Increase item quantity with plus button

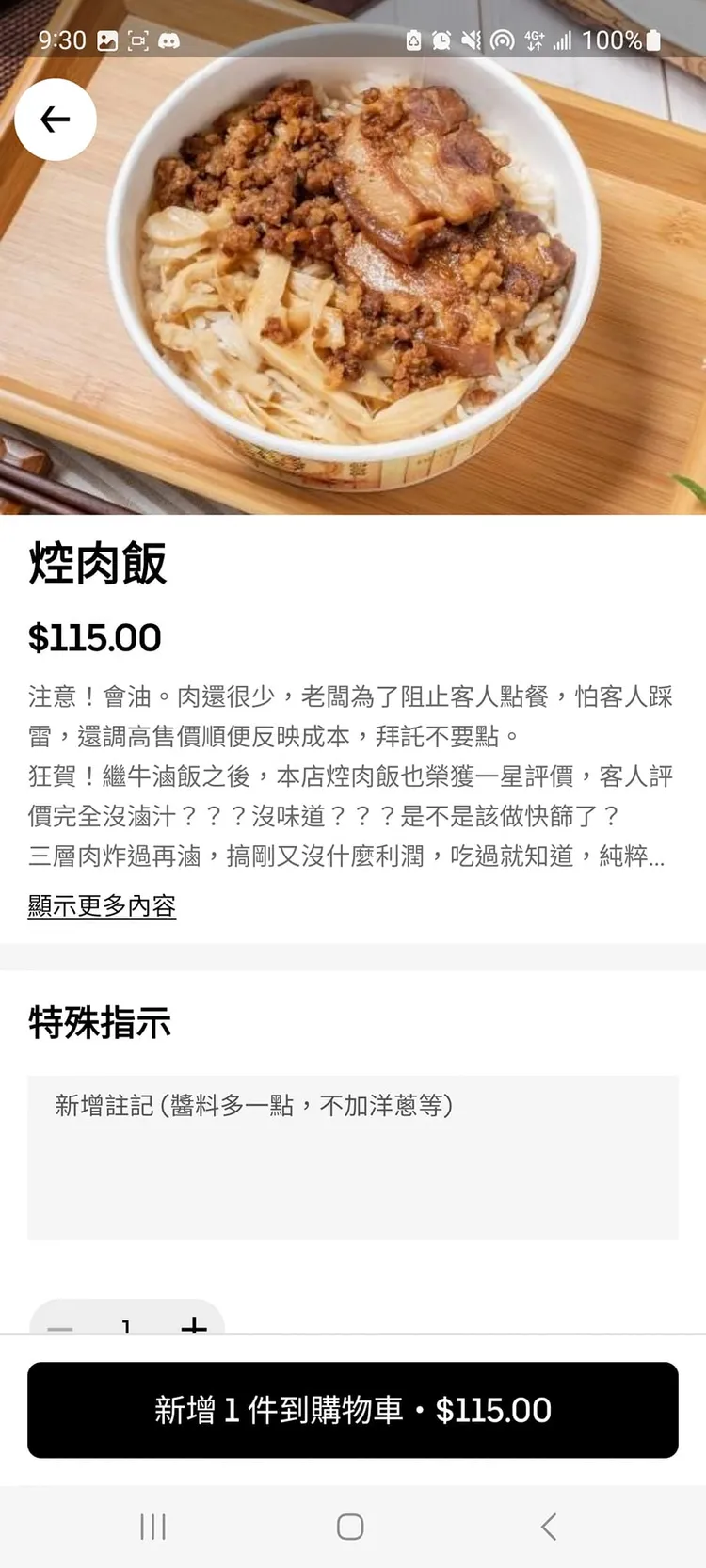point(196,1327)
